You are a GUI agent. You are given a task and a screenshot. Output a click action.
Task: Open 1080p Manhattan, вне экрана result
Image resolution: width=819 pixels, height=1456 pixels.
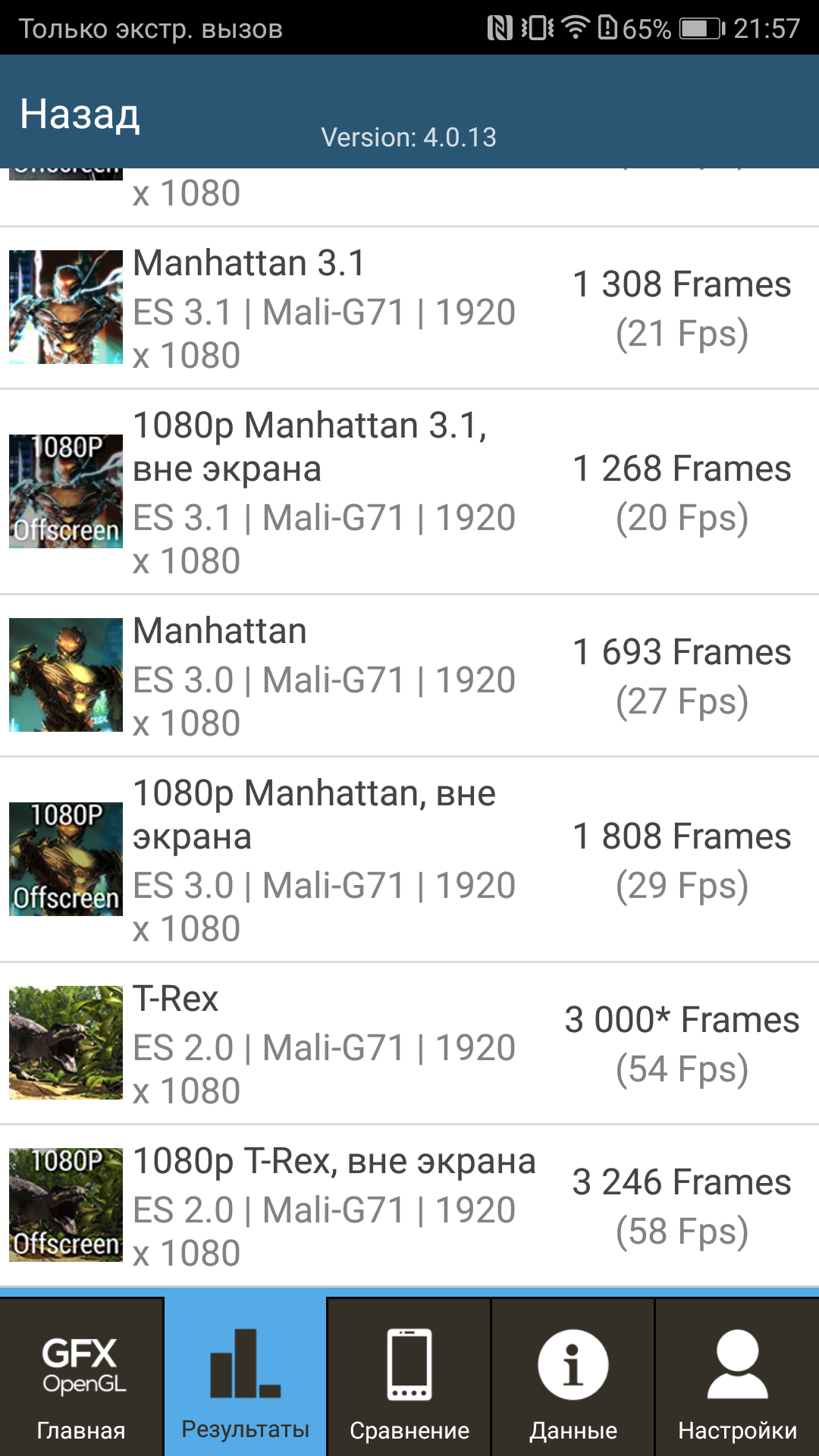[x=409, y=859]
